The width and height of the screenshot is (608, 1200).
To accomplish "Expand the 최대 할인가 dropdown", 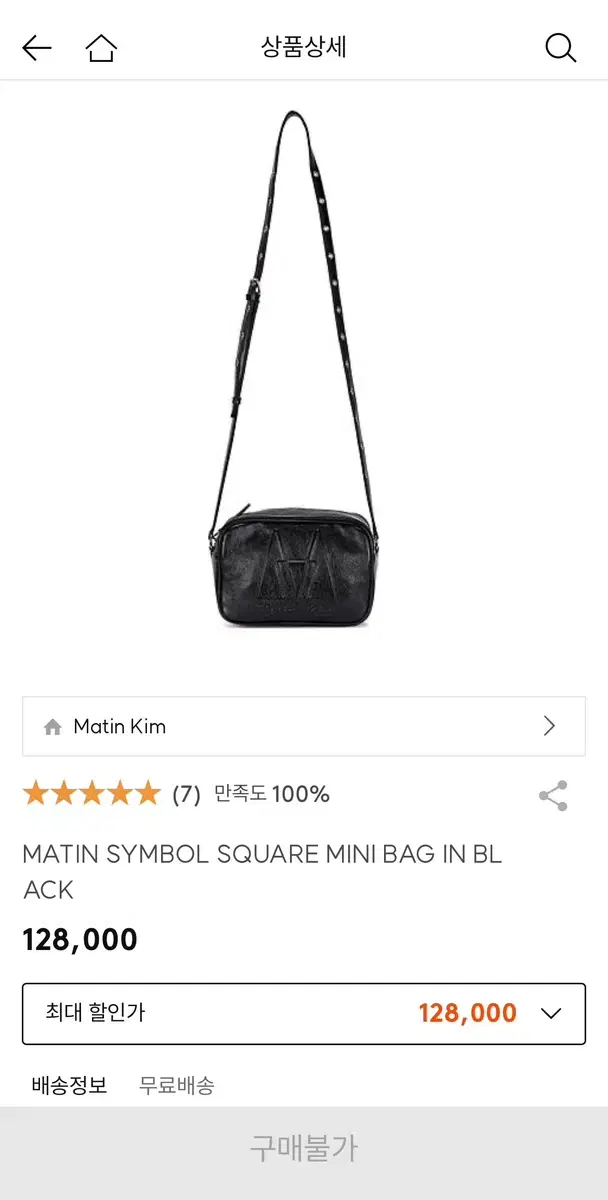I will click(304, 1013).
